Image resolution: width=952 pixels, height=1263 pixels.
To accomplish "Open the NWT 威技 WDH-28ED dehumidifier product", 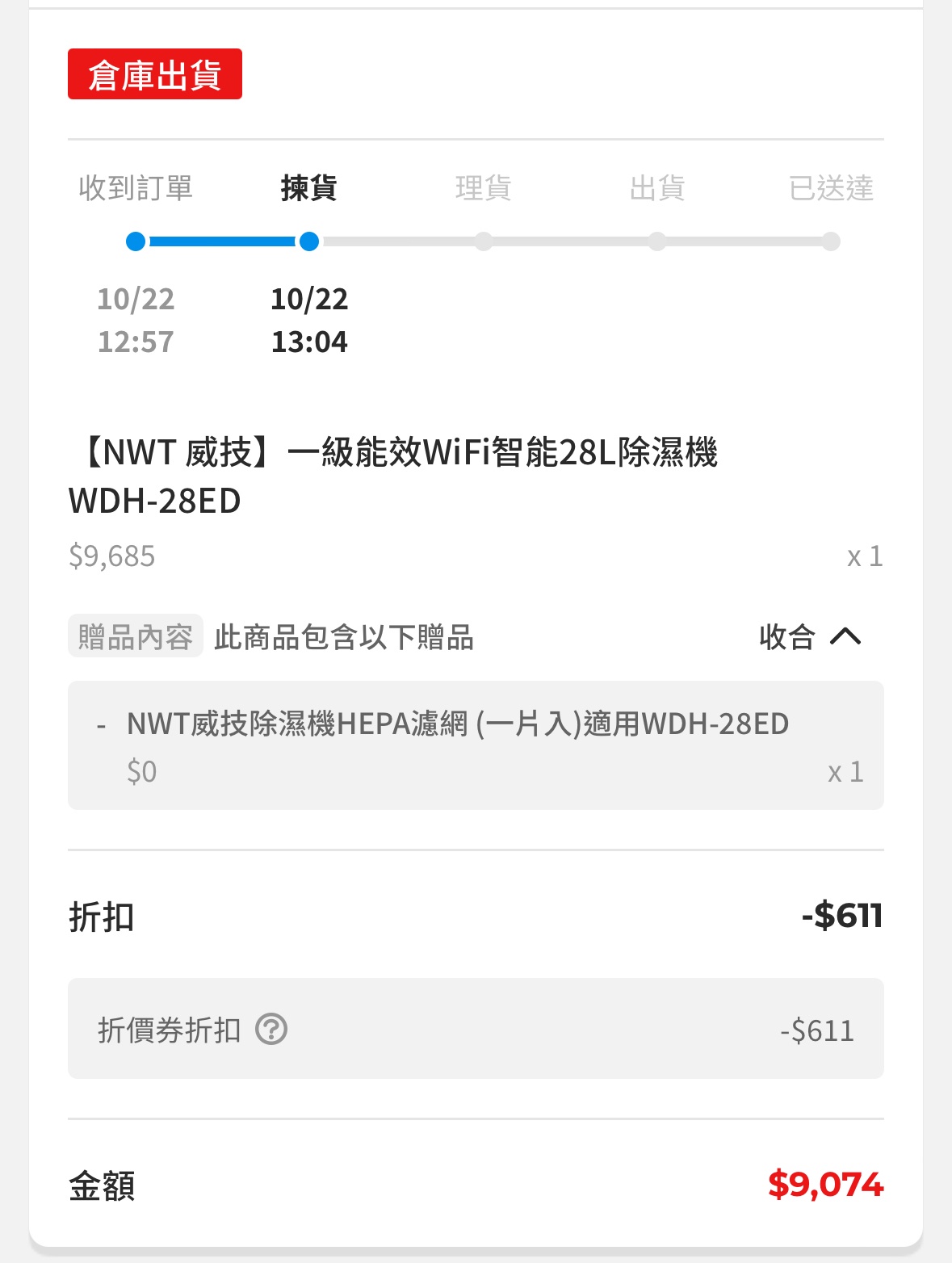I will tap(393, 476).
